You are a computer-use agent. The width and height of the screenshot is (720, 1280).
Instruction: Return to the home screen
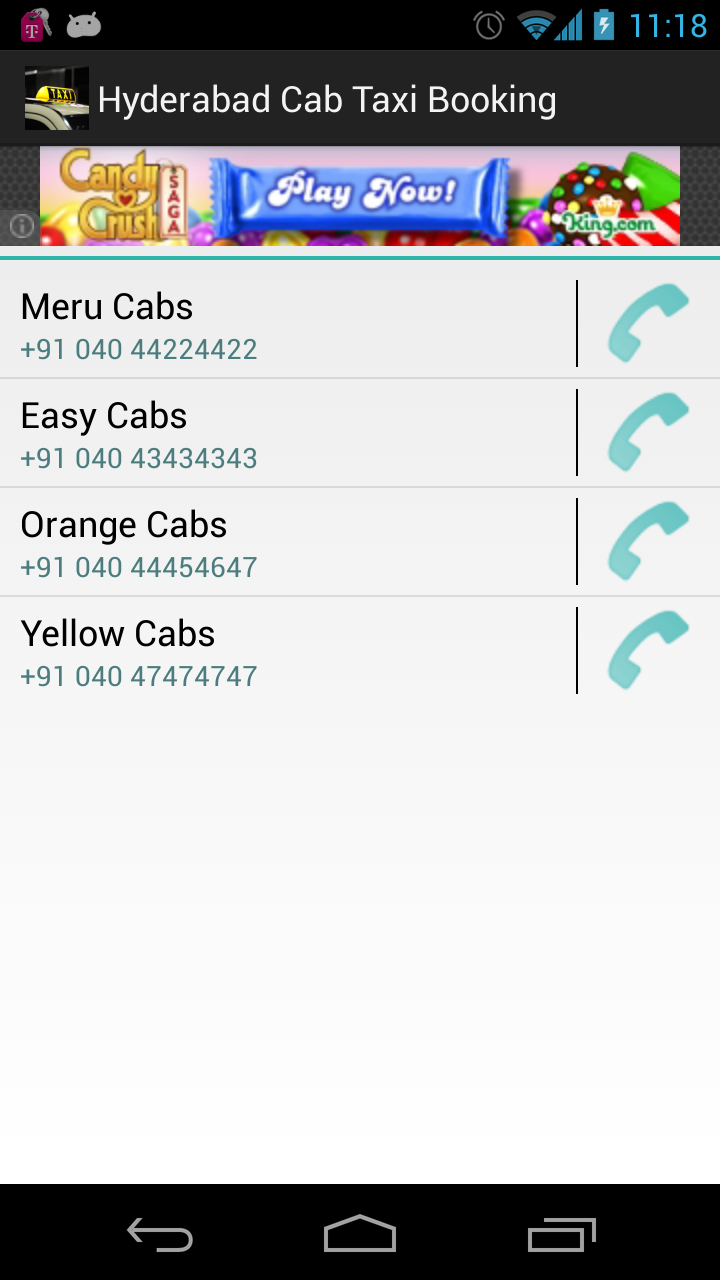coord(360,1235)
